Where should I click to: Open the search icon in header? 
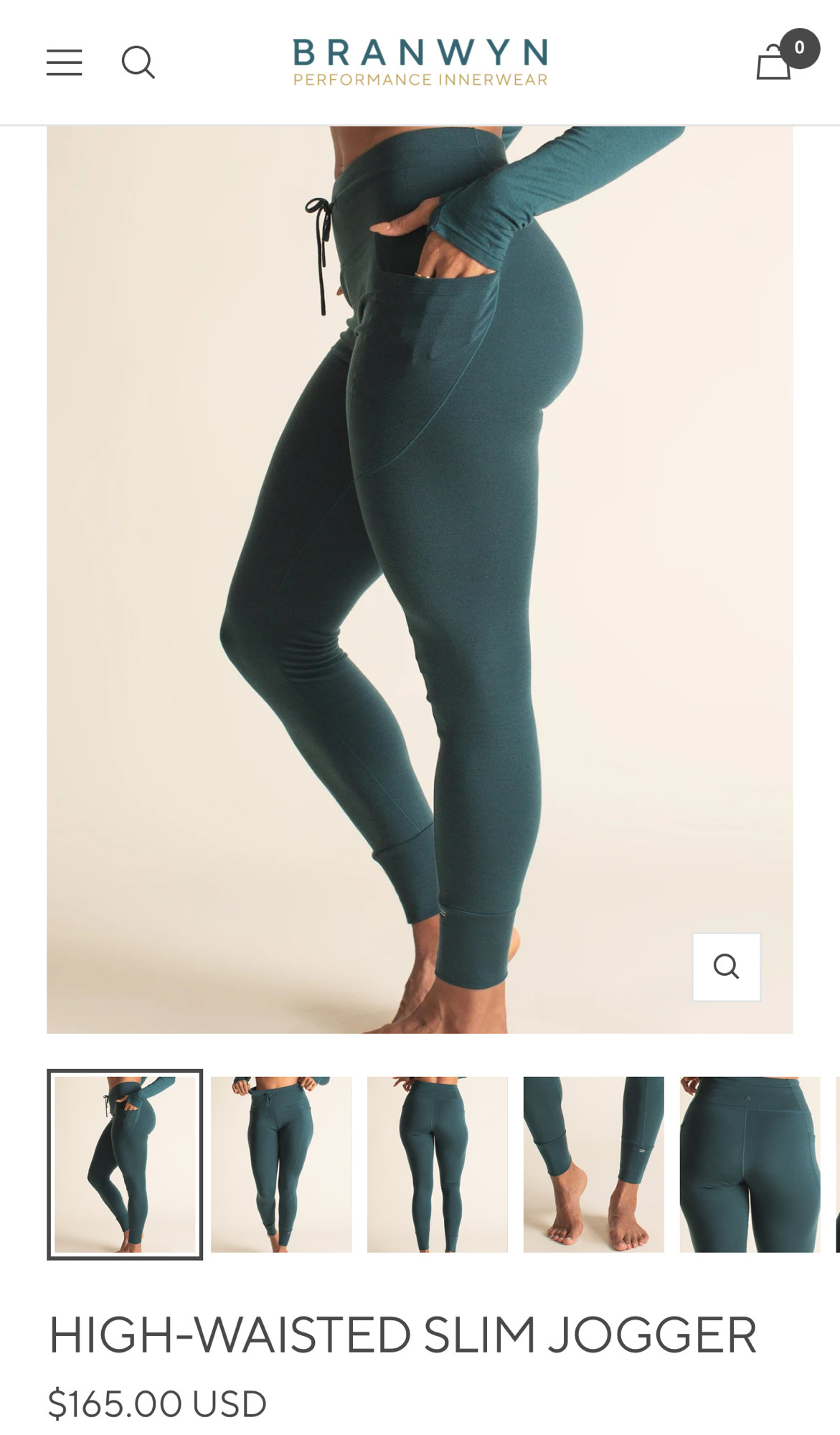(138, 62)
